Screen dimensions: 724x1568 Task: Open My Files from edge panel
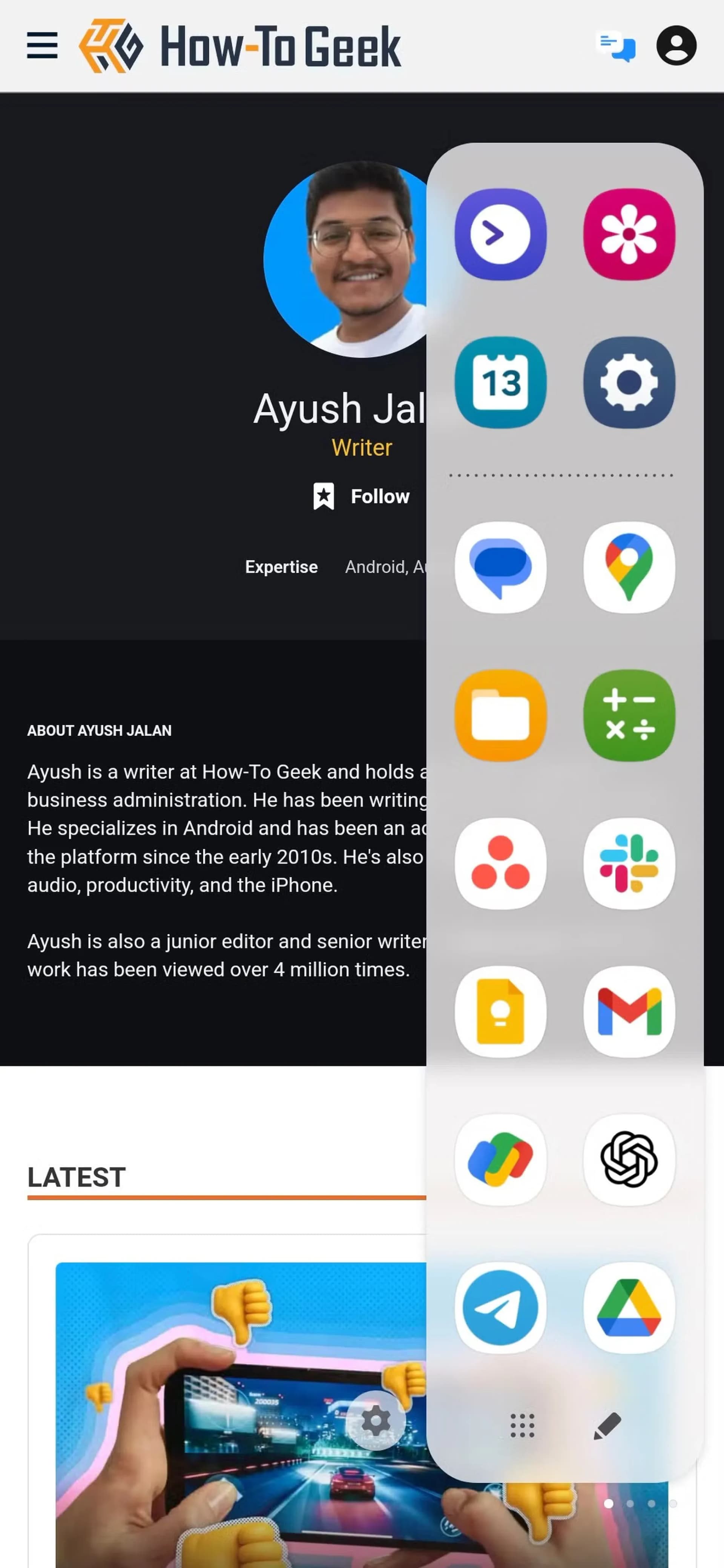tap(500, 715)
